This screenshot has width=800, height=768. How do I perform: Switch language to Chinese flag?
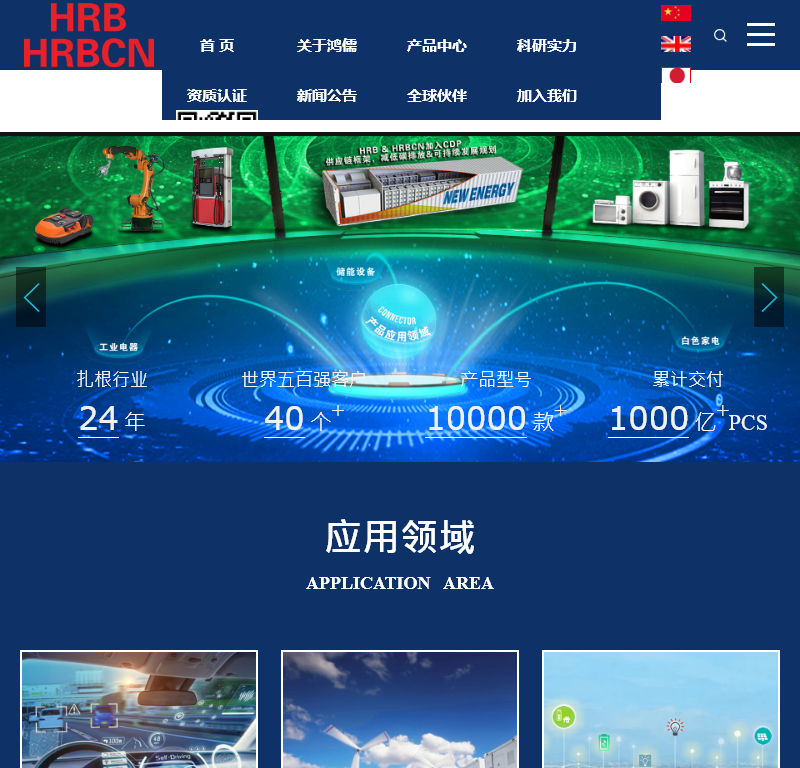pyautogui.click(x=676, y=13)
